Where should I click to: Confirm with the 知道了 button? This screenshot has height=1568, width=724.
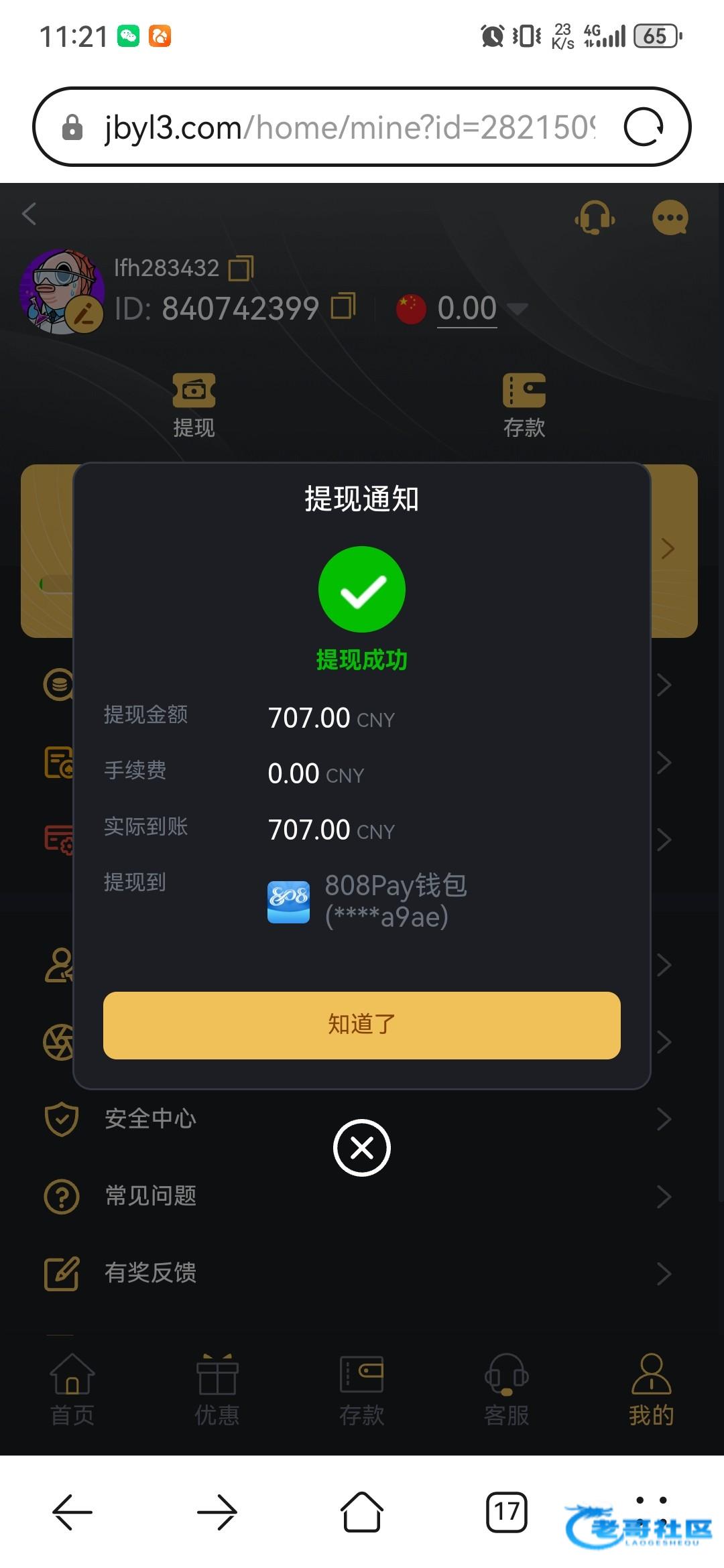click(361, 1025)
